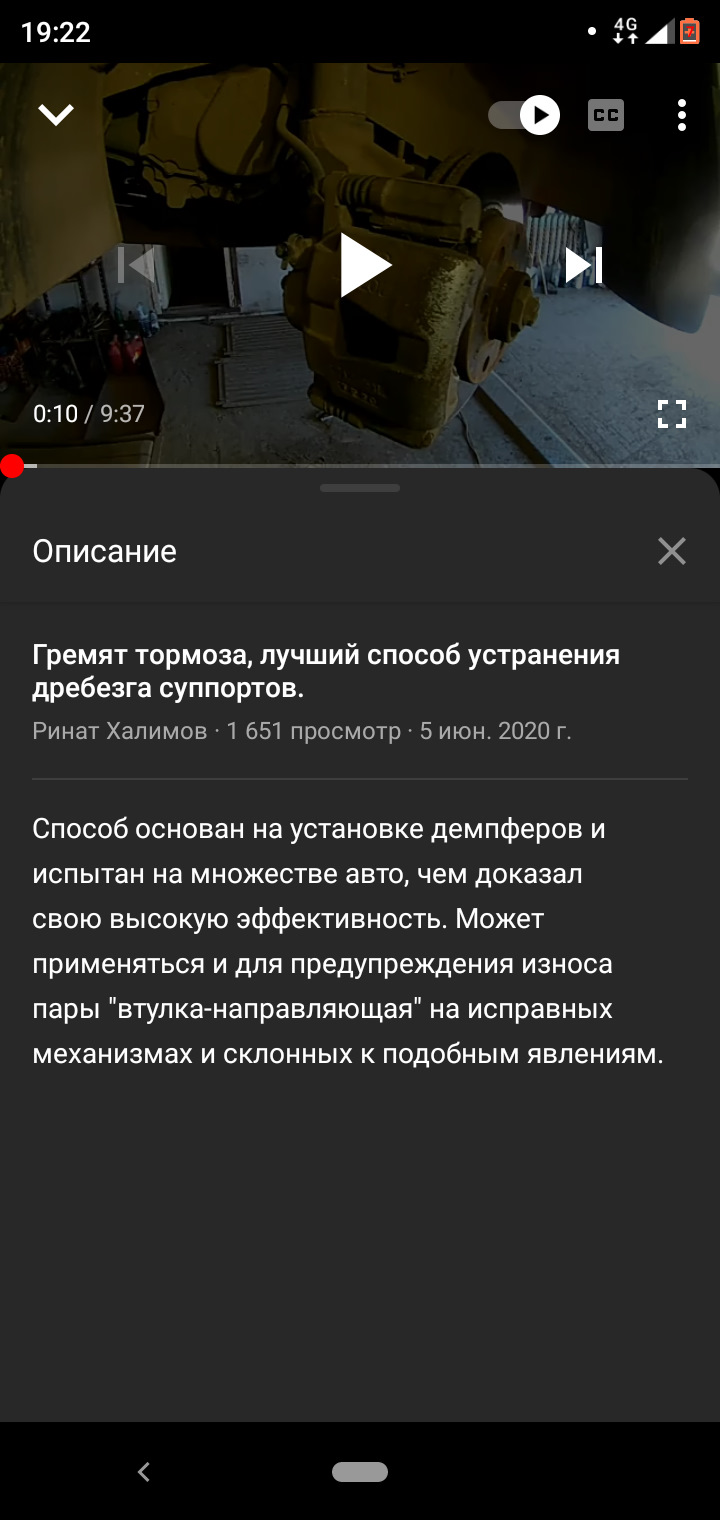
Task: Tap the charging battery icon
Action: click(688, 31)
